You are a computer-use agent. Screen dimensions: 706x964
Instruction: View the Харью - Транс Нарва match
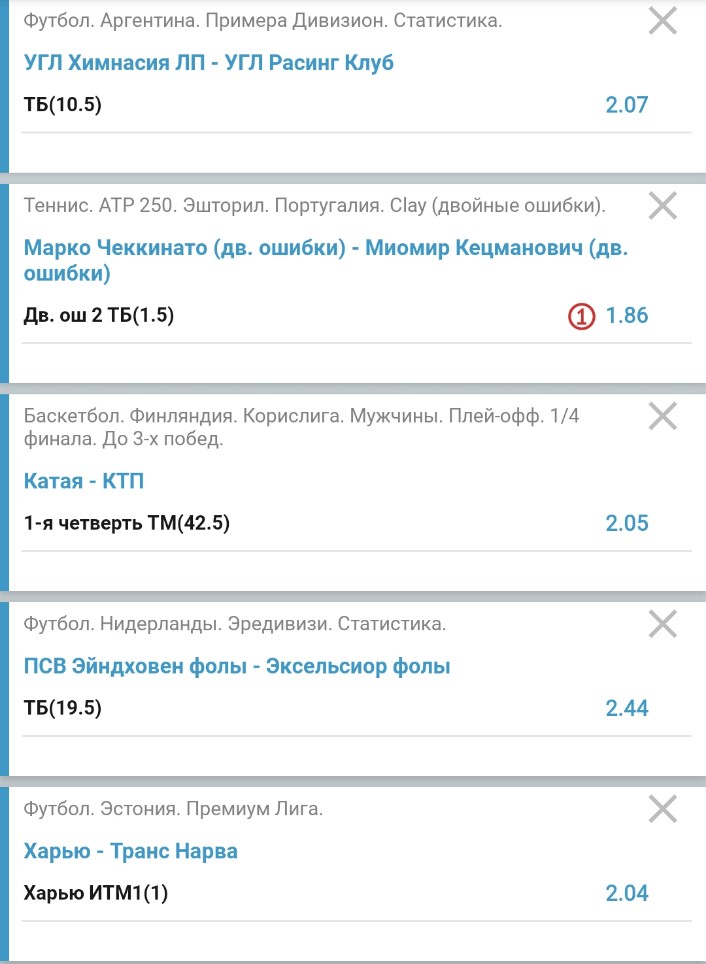click(130, 852)
